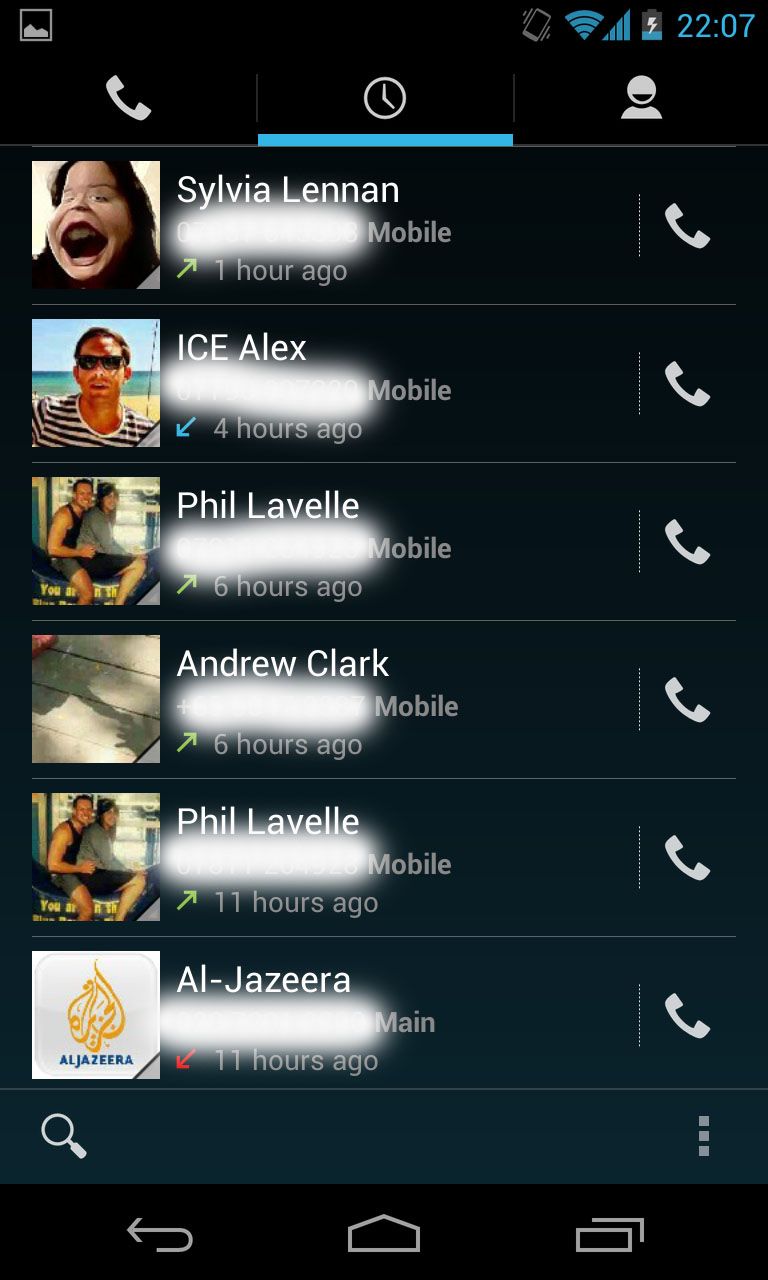Tap the Al-Jazeera logo thumbnail

click(x=95, y=1014)
